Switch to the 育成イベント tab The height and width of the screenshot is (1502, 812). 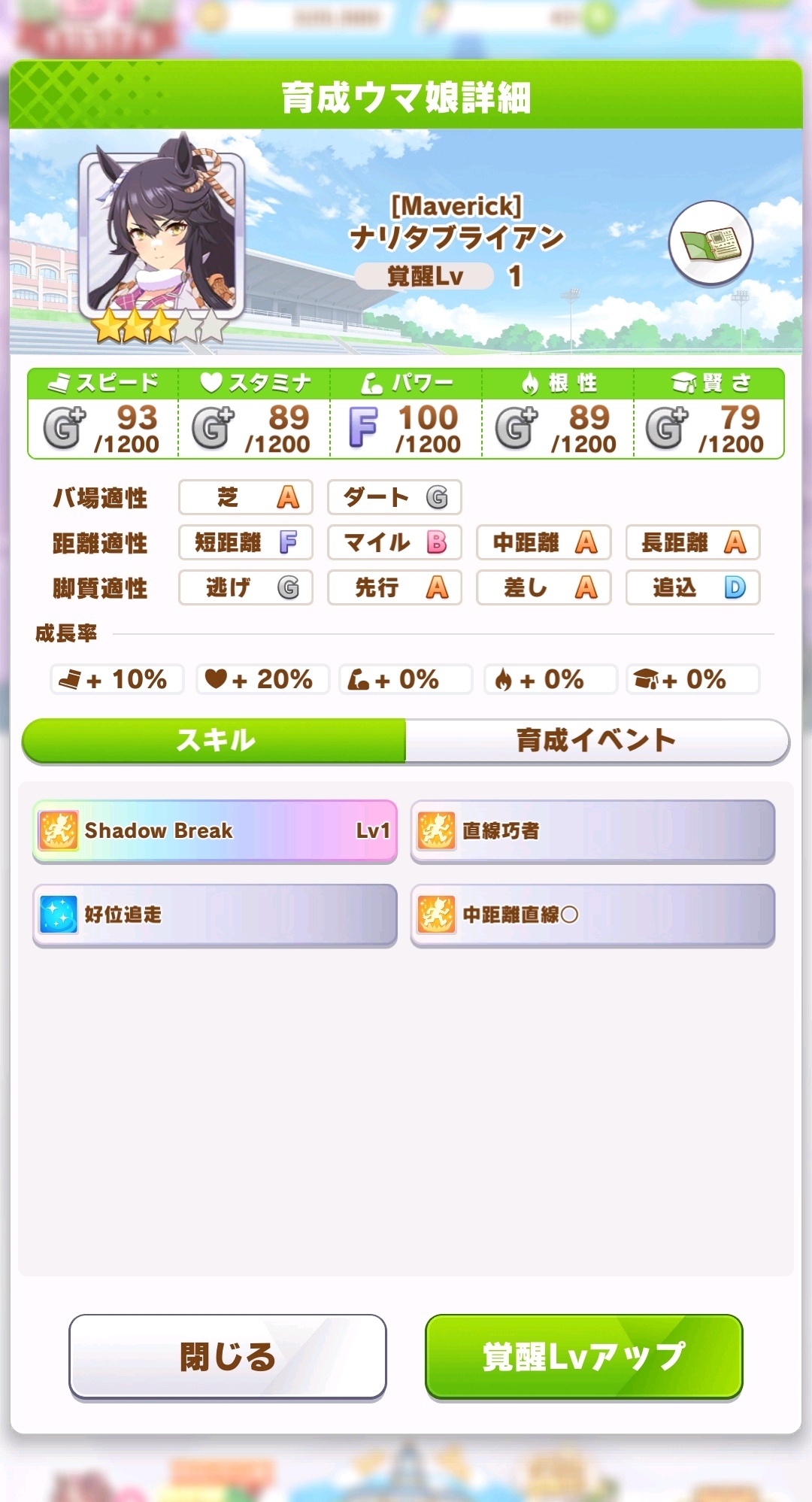click(x=596, y=740)
